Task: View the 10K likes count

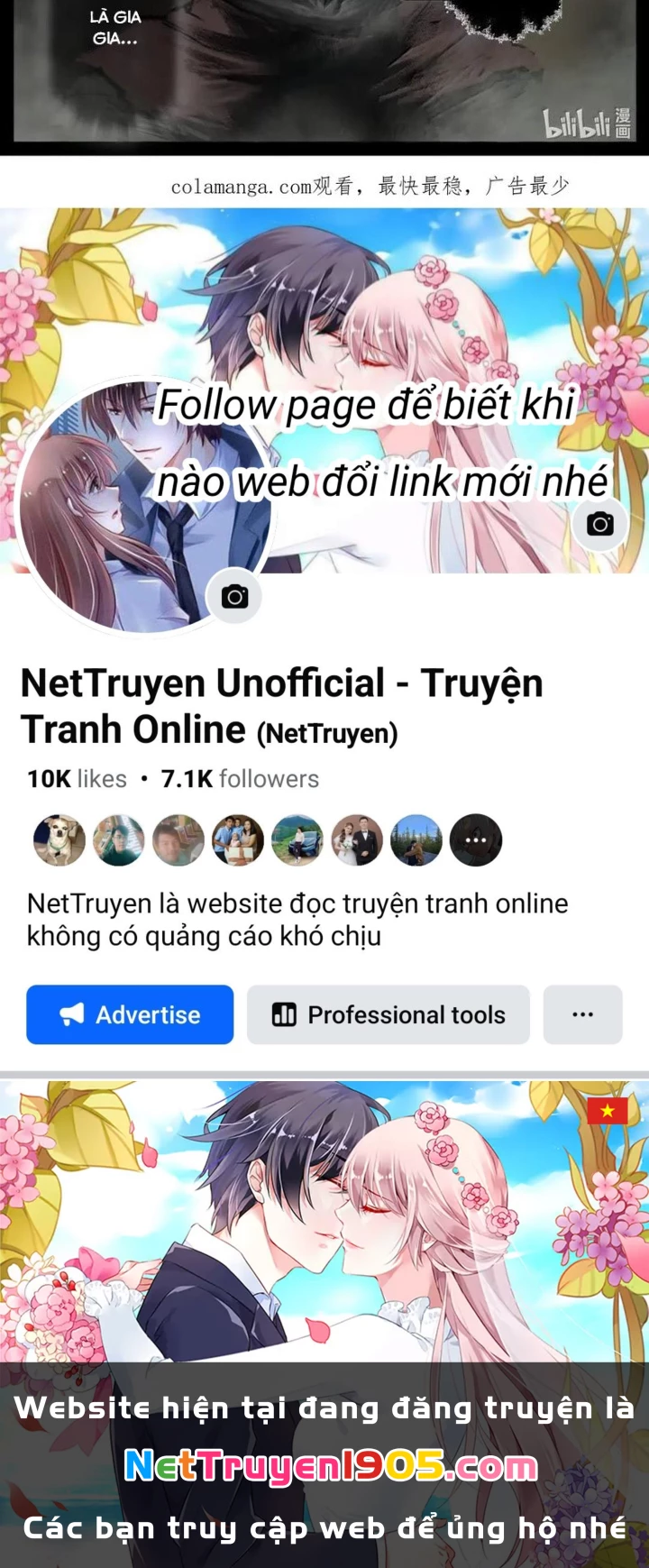Action: pos(76,778)
